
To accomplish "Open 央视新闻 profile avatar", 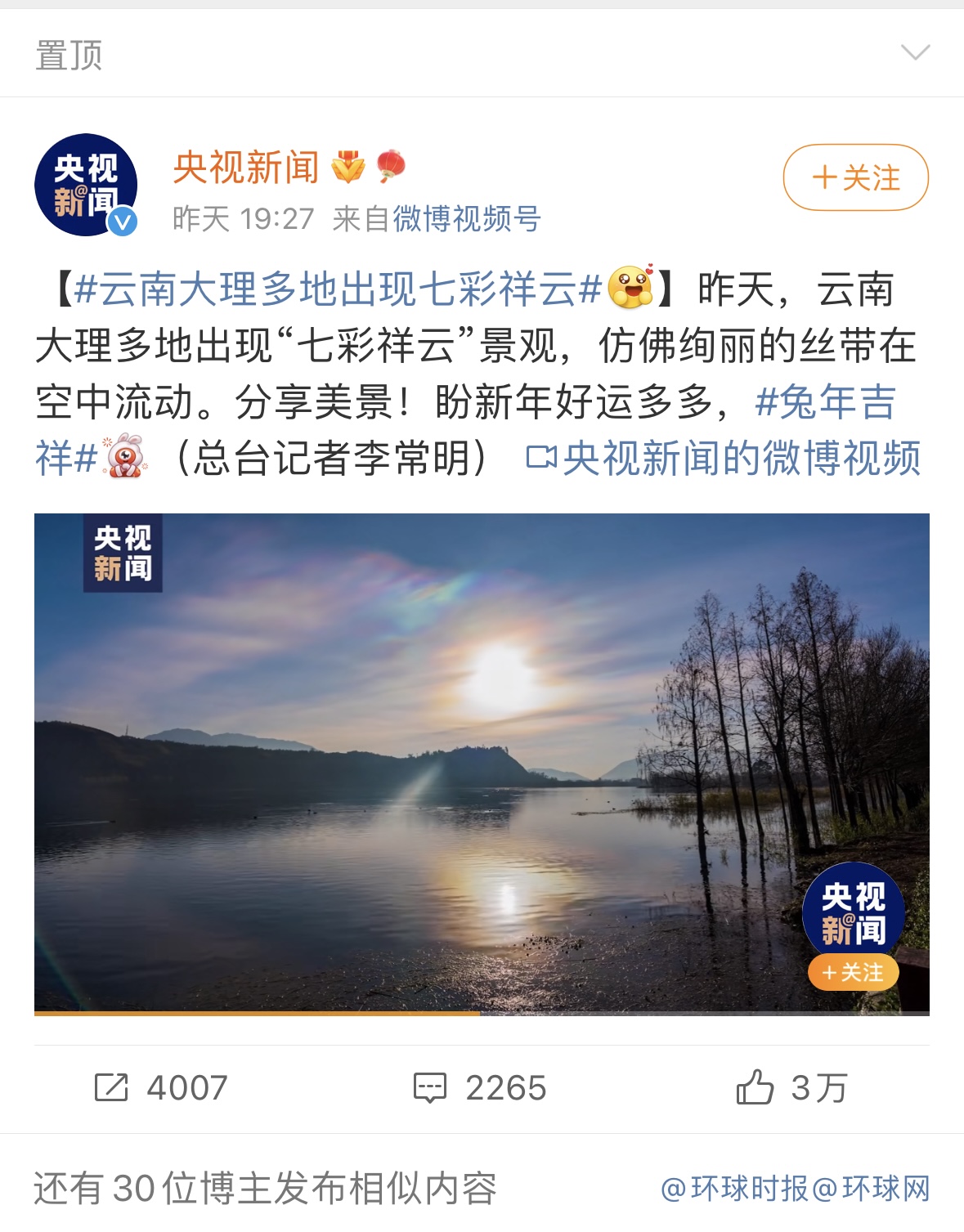I will [85, 185].
